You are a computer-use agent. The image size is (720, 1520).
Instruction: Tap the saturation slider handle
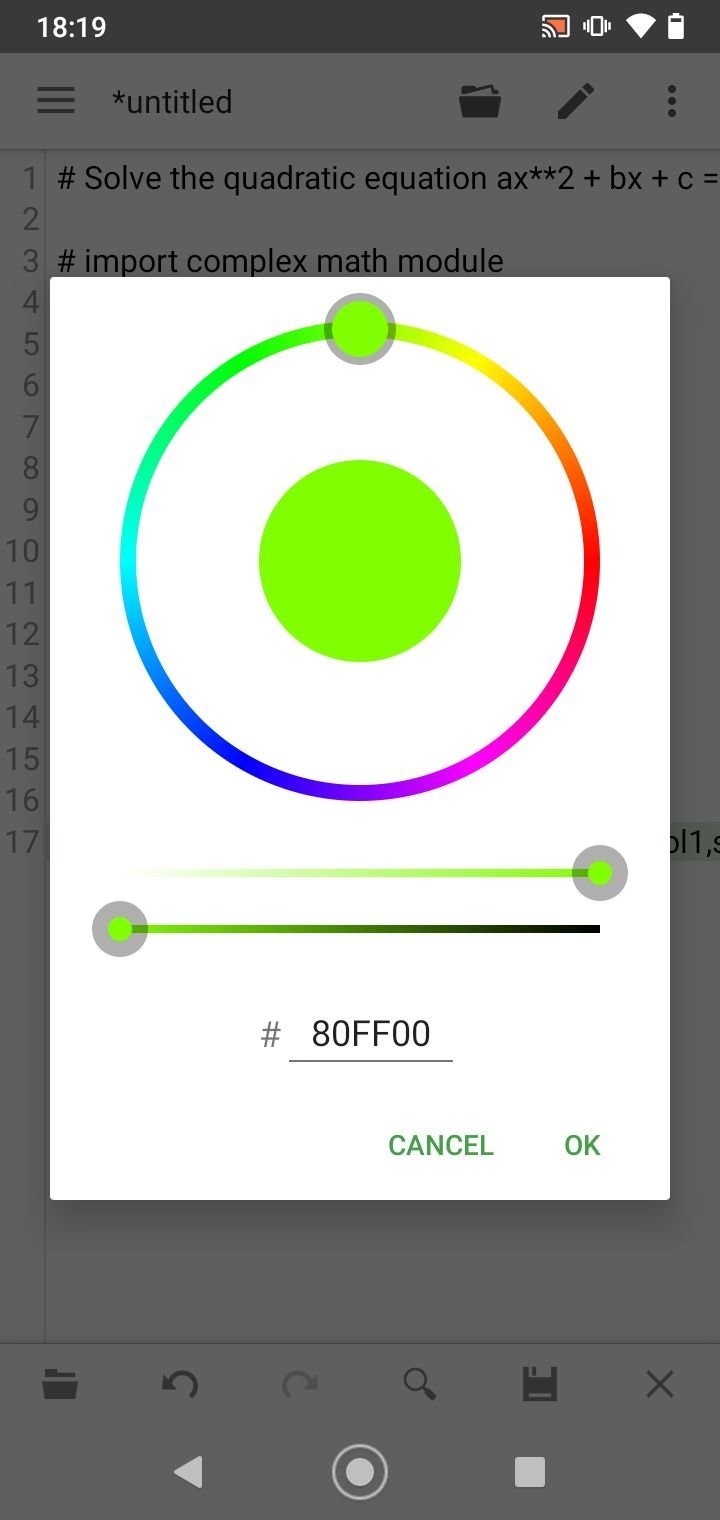click(600, 873)
